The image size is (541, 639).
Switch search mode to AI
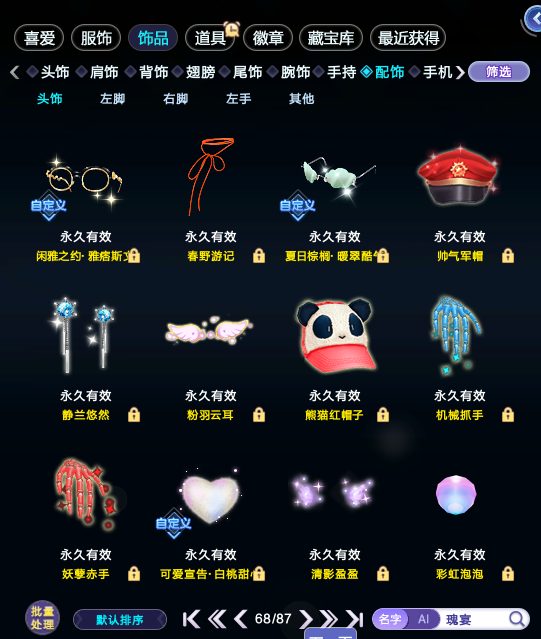pyautogui.click(x=423, y=619)
